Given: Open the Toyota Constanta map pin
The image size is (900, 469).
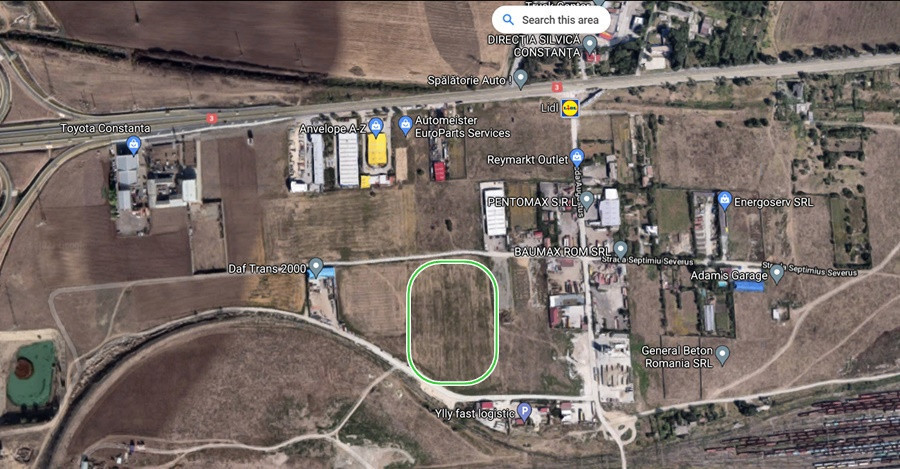Looking at the screenshot, I should pyautogui.click(x=134, y=145).
